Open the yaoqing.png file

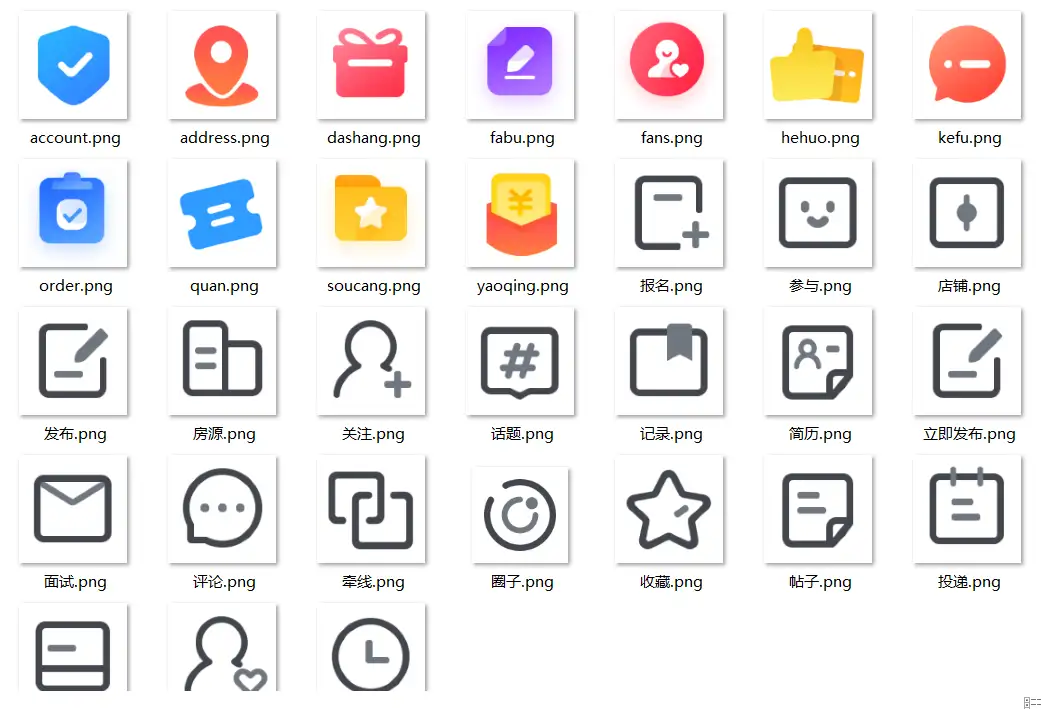(x=520, y=213)
